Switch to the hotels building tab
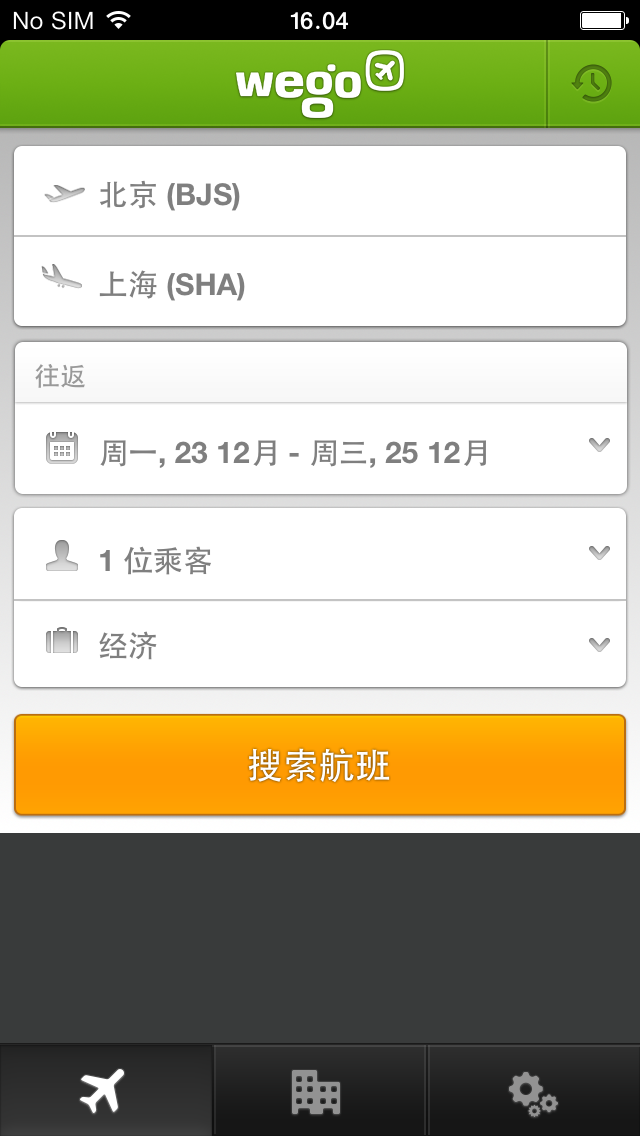 pos(318,1091)
